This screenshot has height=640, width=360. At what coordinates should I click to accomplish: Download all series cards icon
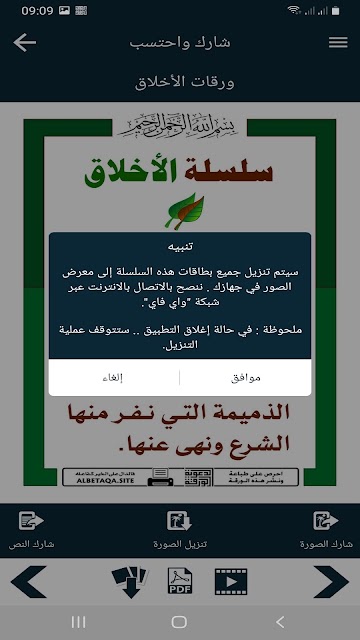129,582
